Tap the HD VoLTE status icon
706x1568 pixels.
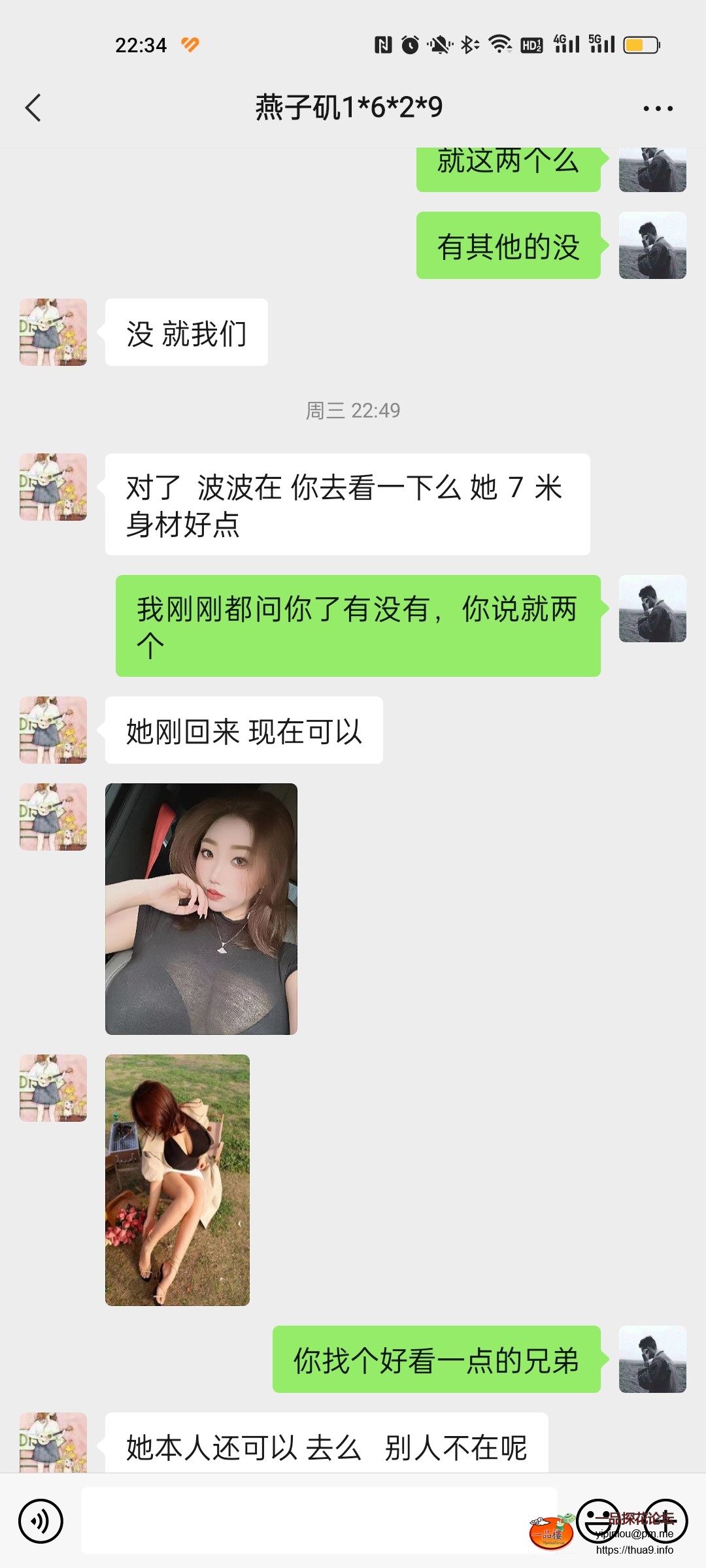coord(531,44)
